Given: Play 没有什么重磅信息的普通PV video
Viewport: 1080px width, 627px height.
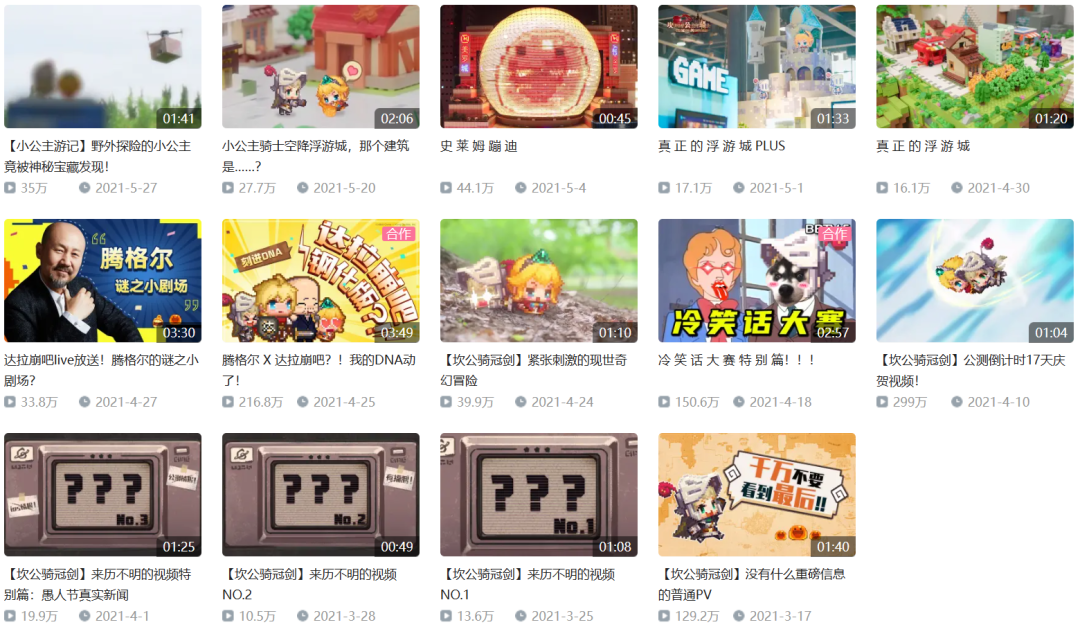Looking at the screenshot, I should tap(756, 494).
